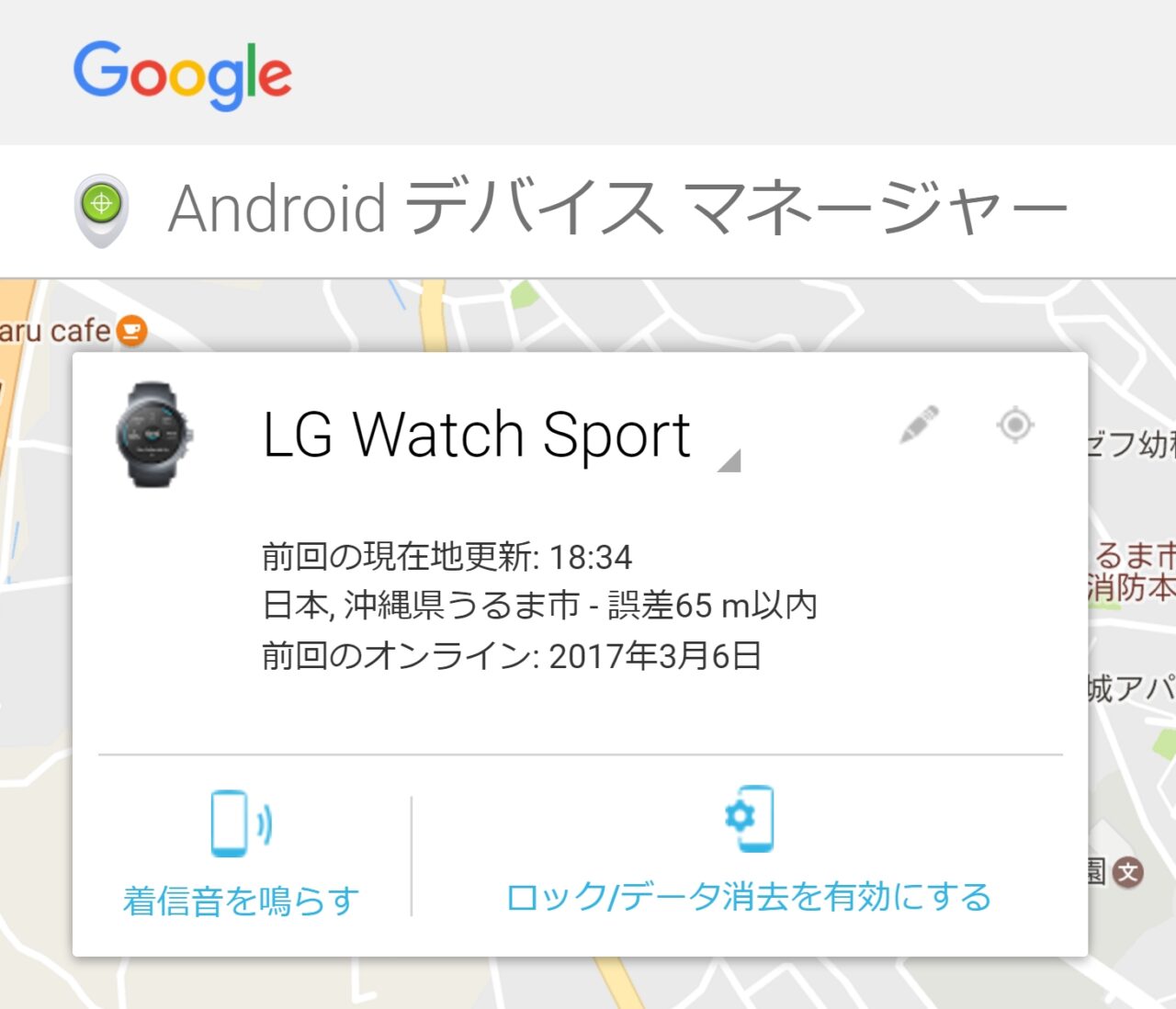This screenshot has height=1009, width=1176.
Task: Locate the device with the target icon
Action: pos(1015,425)
